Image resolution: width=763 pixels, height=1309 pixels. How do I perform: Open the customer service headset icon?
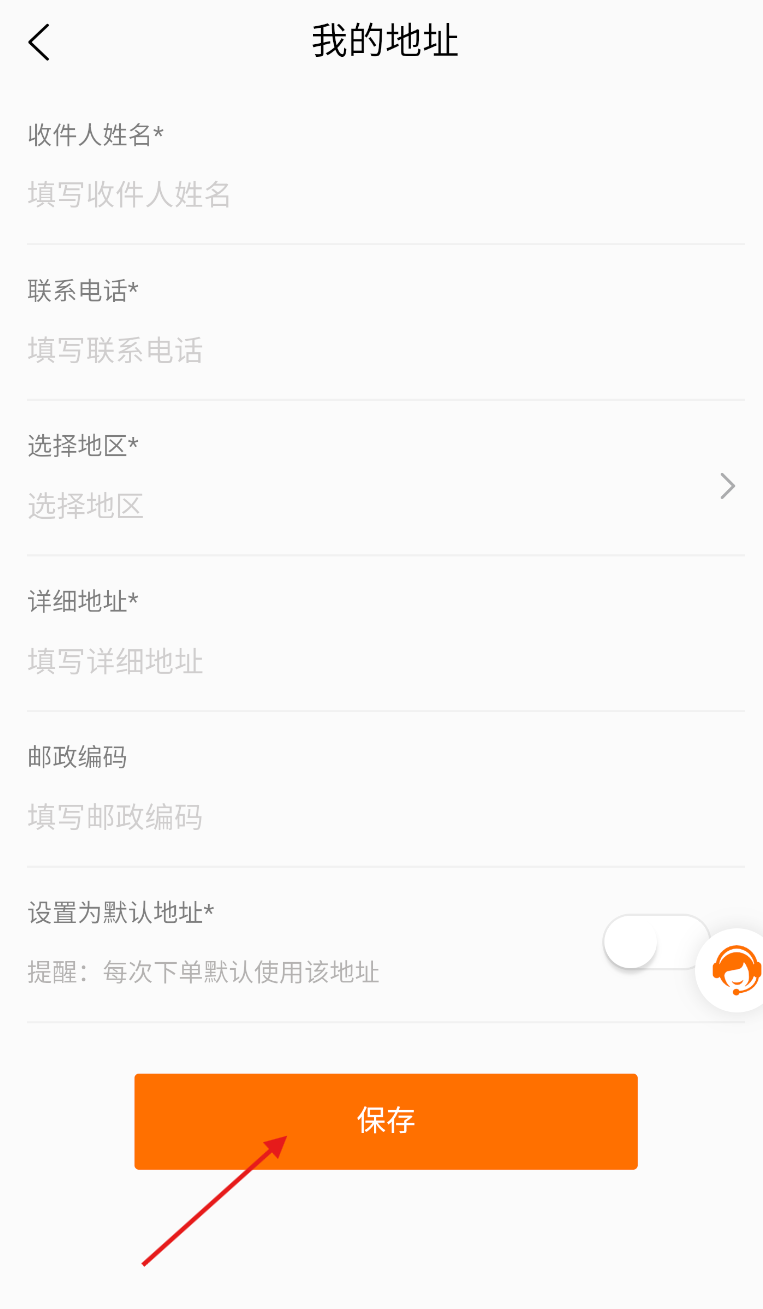736,970
